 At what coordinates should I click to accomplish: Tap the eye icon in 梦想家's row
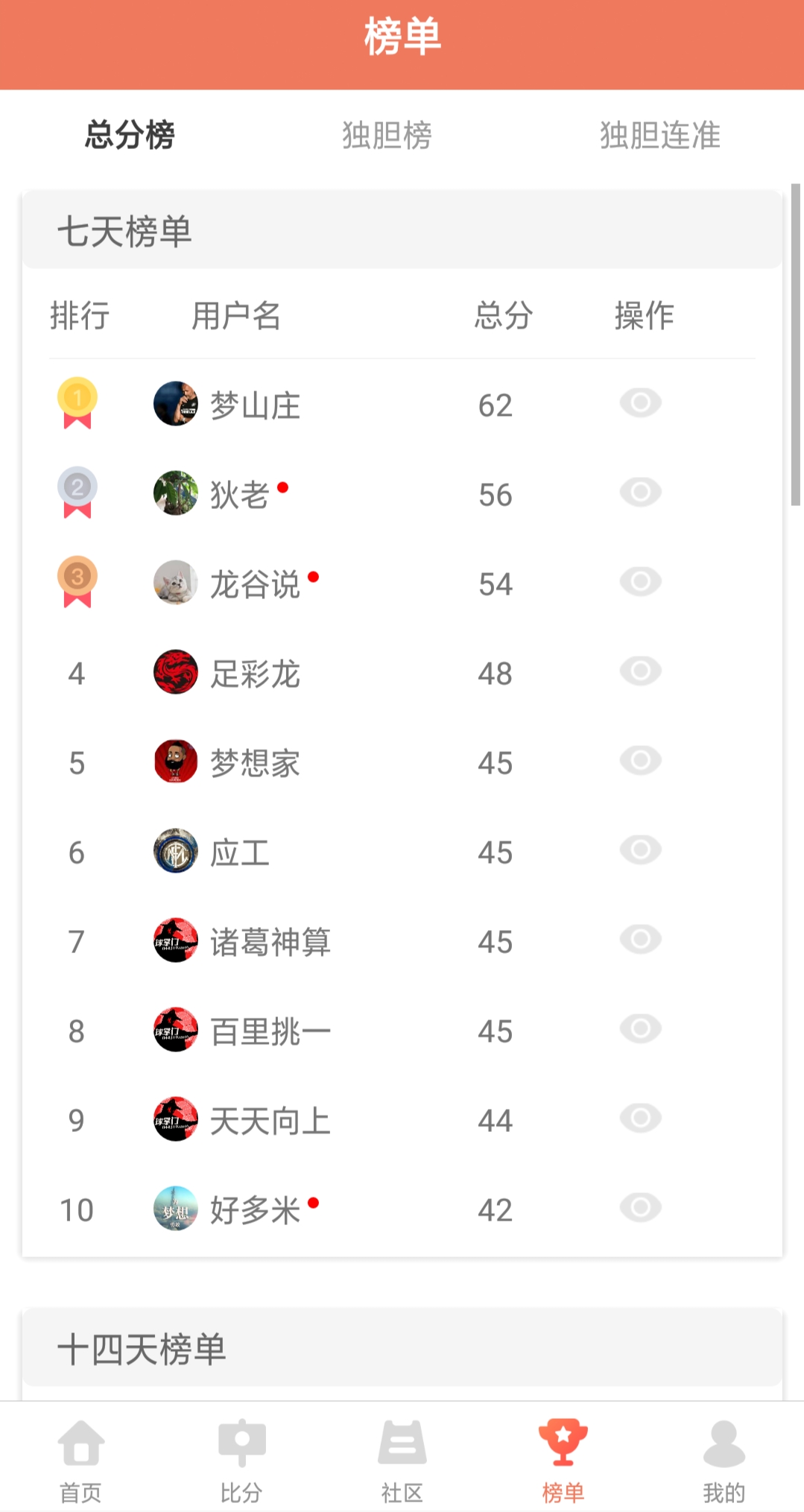[x=640, y=761]
